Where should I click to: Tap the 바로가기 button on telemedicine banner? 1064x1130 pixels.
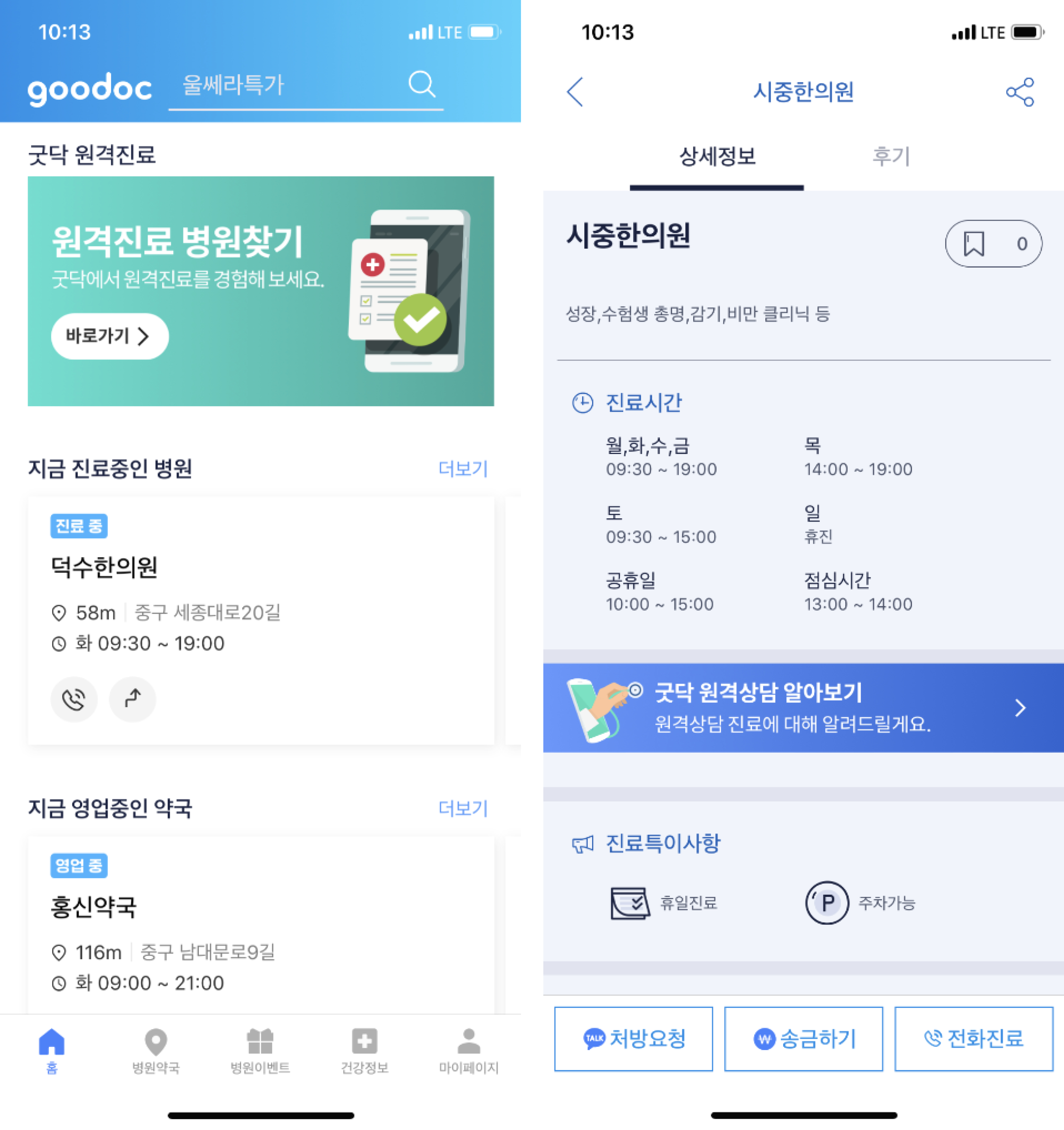pos(109,336)
